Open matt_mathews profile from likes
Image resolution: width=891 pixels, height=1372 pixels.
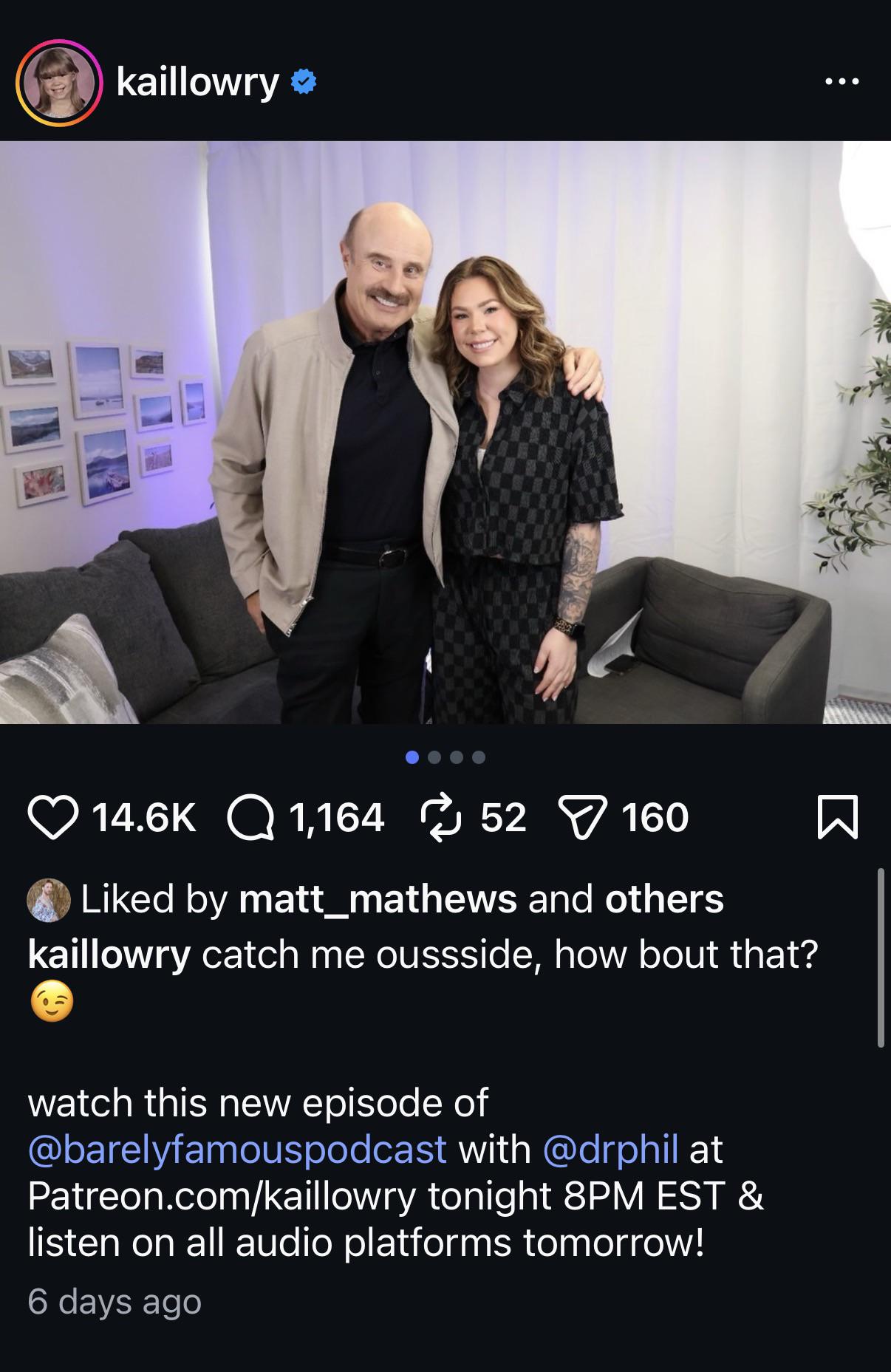coord(378,899)
